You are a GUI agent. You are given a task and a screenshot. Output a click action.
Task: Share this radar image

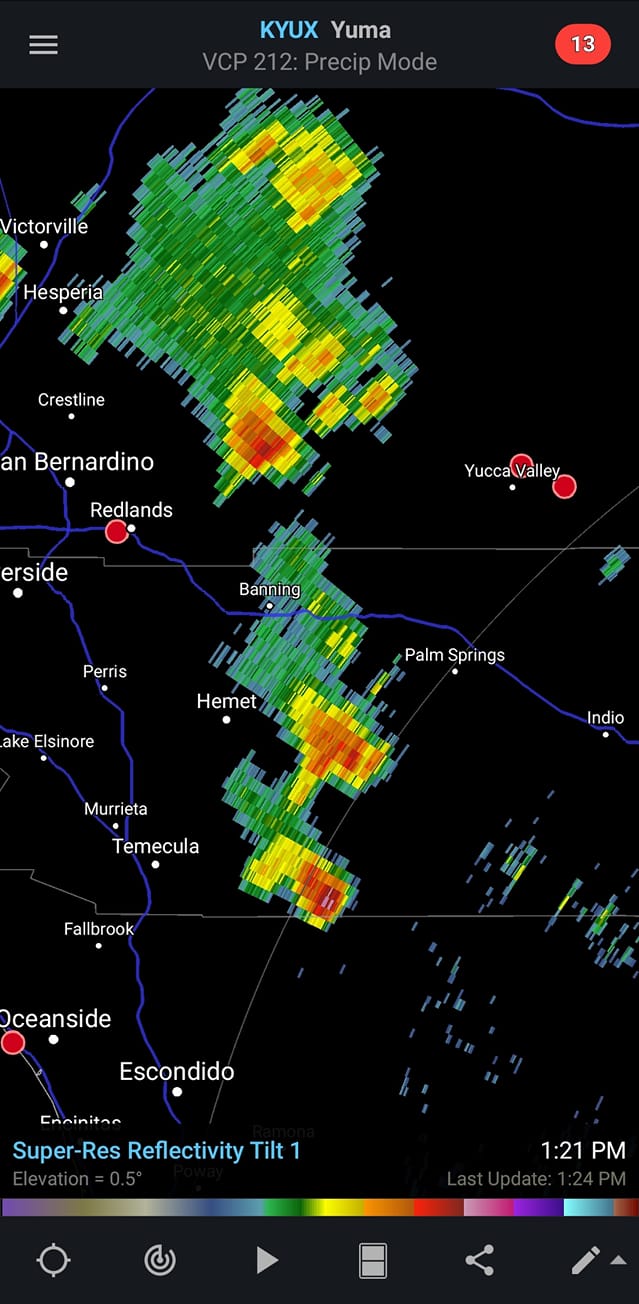(480, 1261)
